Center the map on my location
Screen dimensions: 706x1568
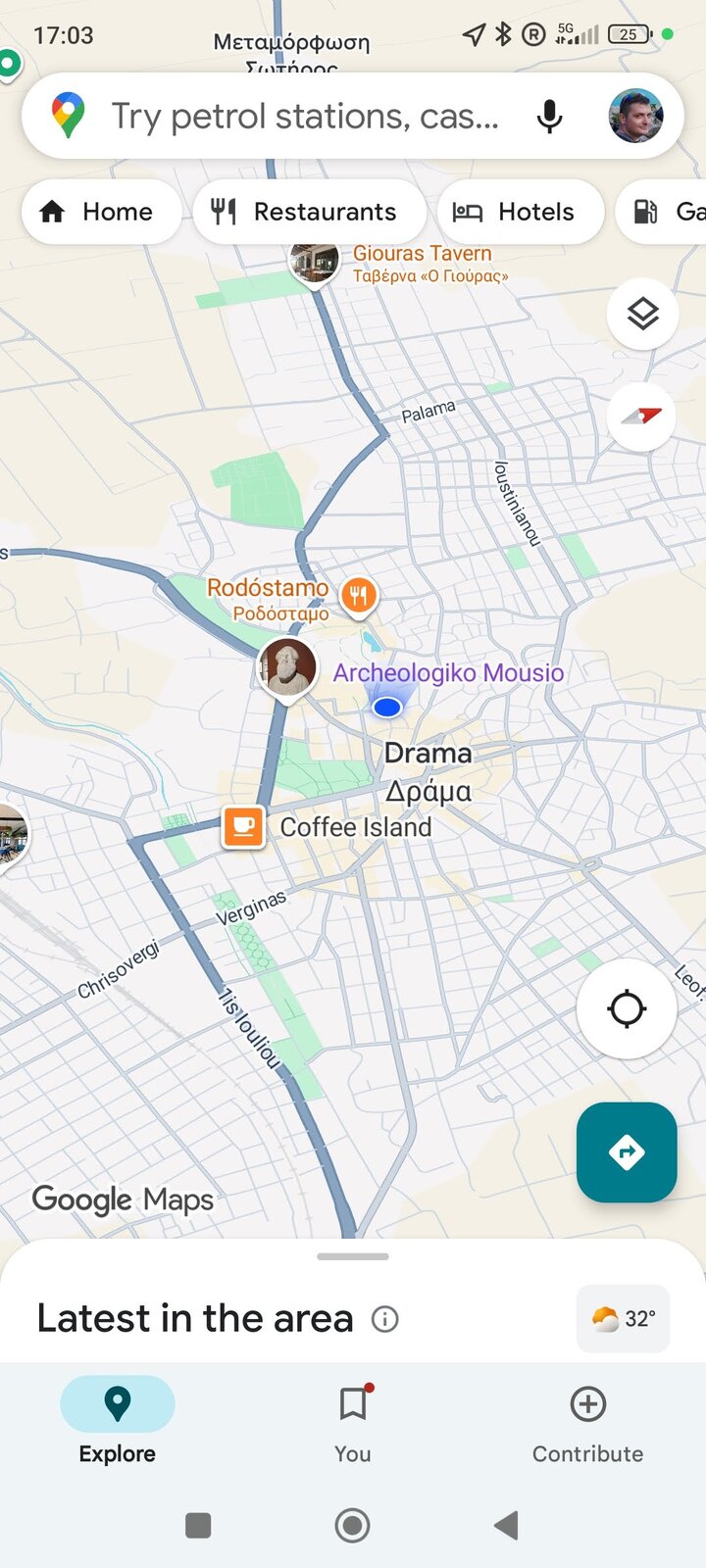click(x=627, y=1008)
